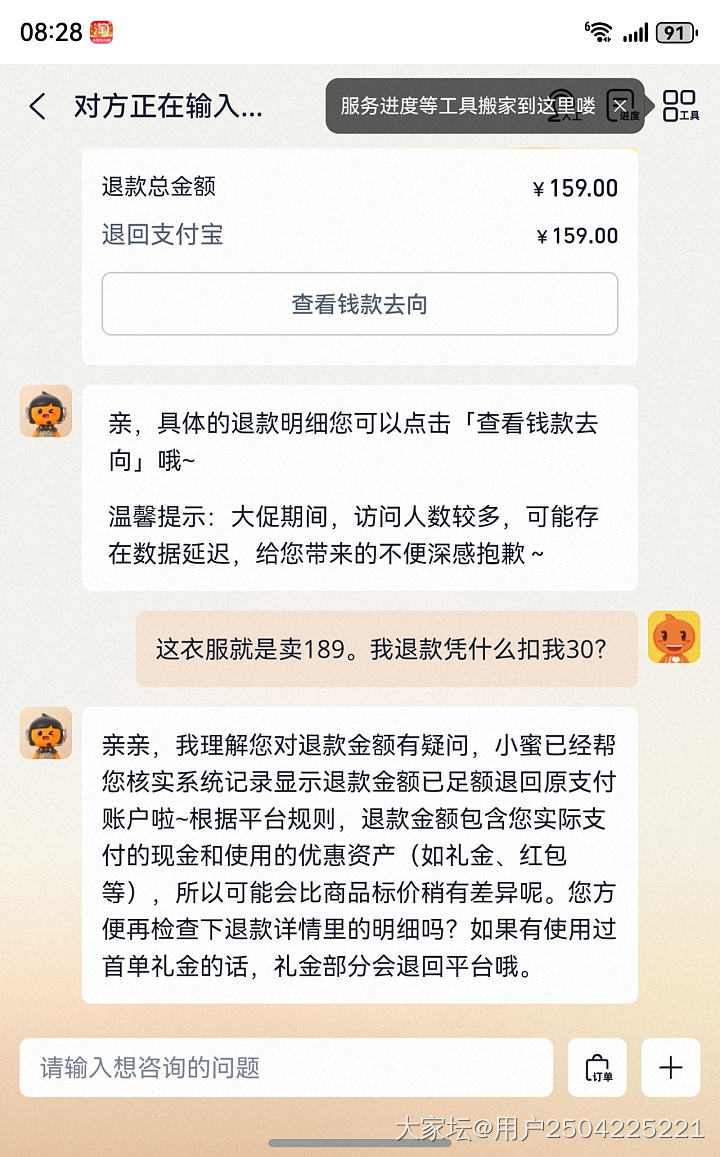Open the 订单 order selector
The width and height of the screenshot is (720, 1157).
coord(597,1067)
